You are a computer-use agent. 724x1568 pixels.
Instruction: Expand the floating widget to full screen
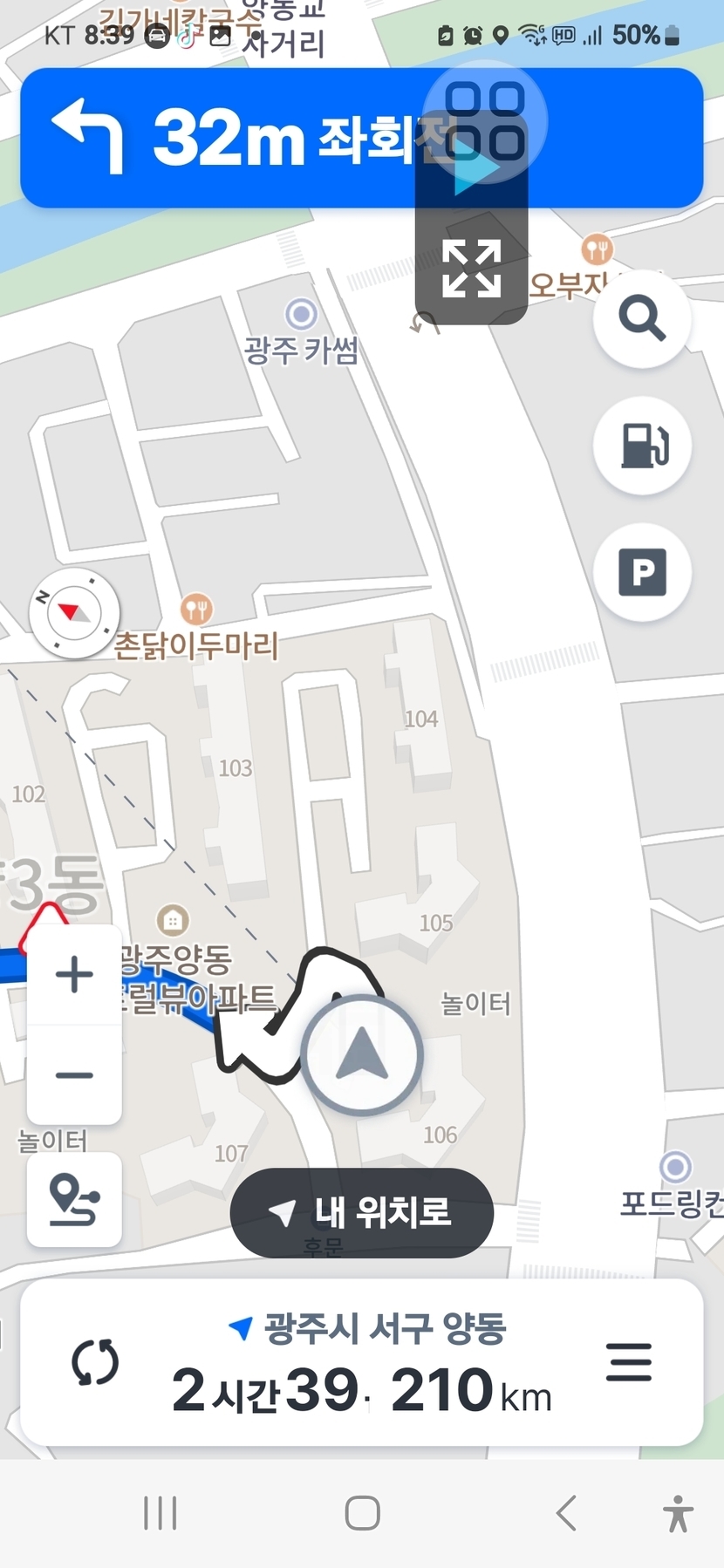[x=471, y=268]
